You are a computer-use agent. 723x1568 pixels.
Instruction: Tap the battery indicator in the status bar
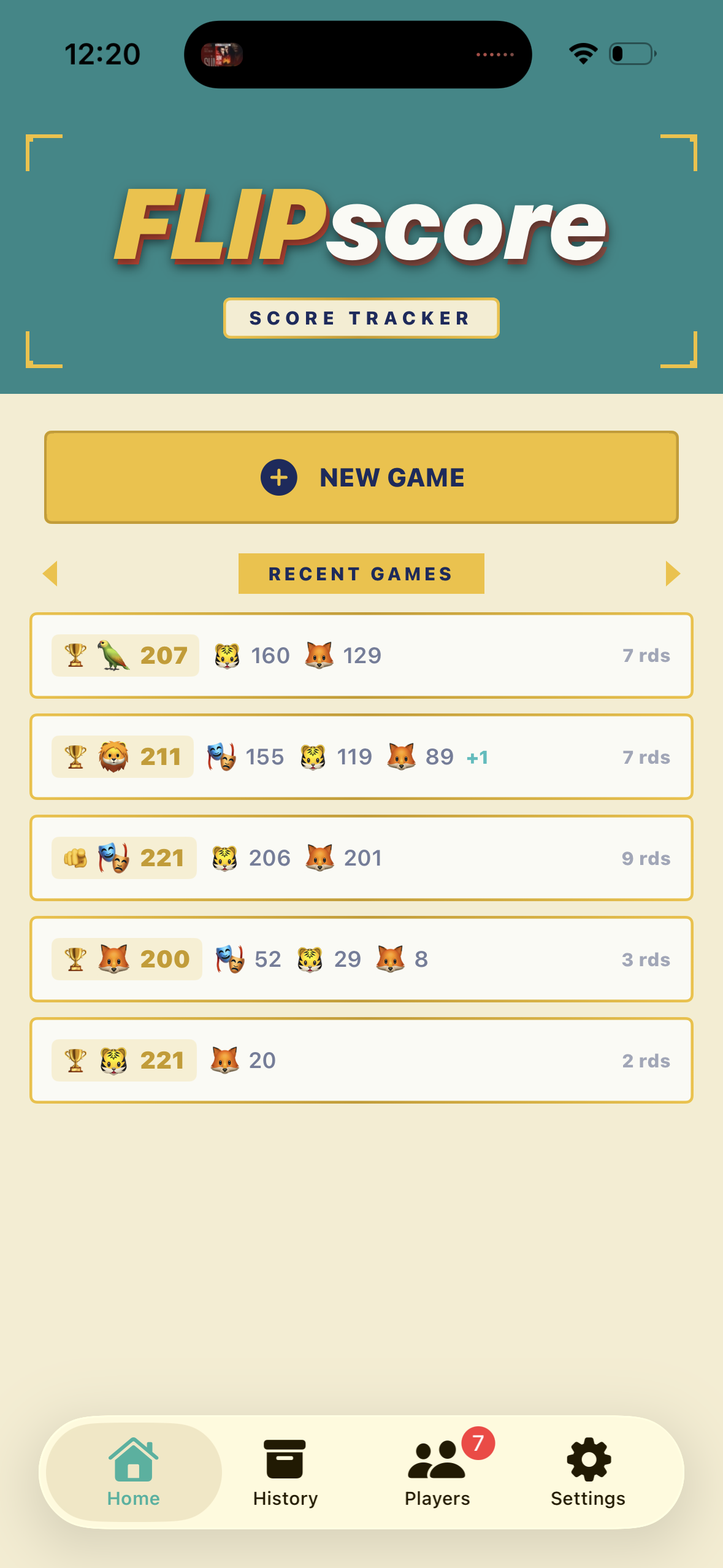click(631, 54)
